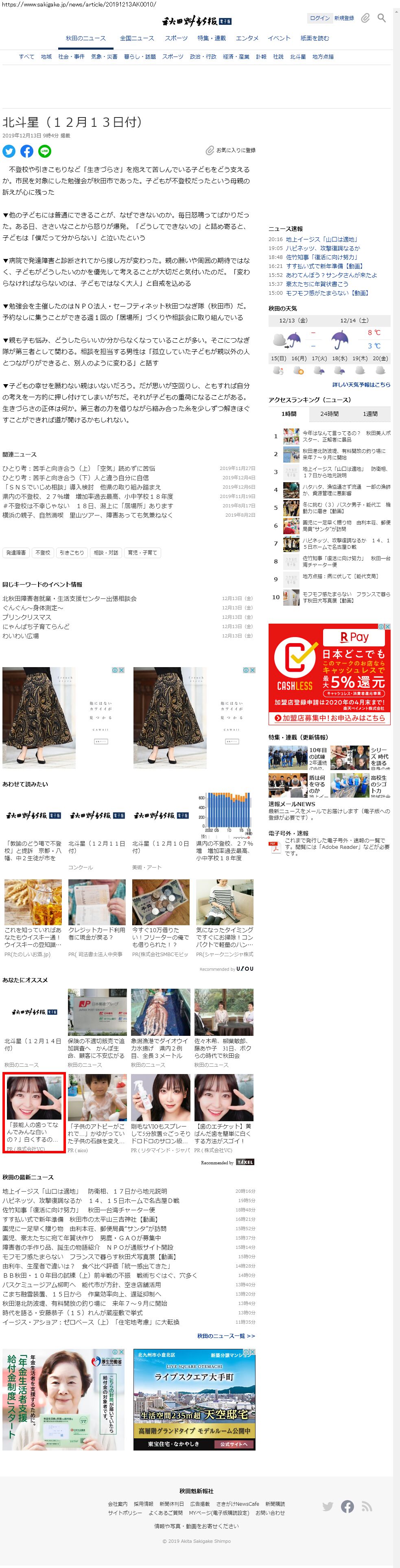Open 地上イージス「山口は適地」news flash

coord(321,239)
